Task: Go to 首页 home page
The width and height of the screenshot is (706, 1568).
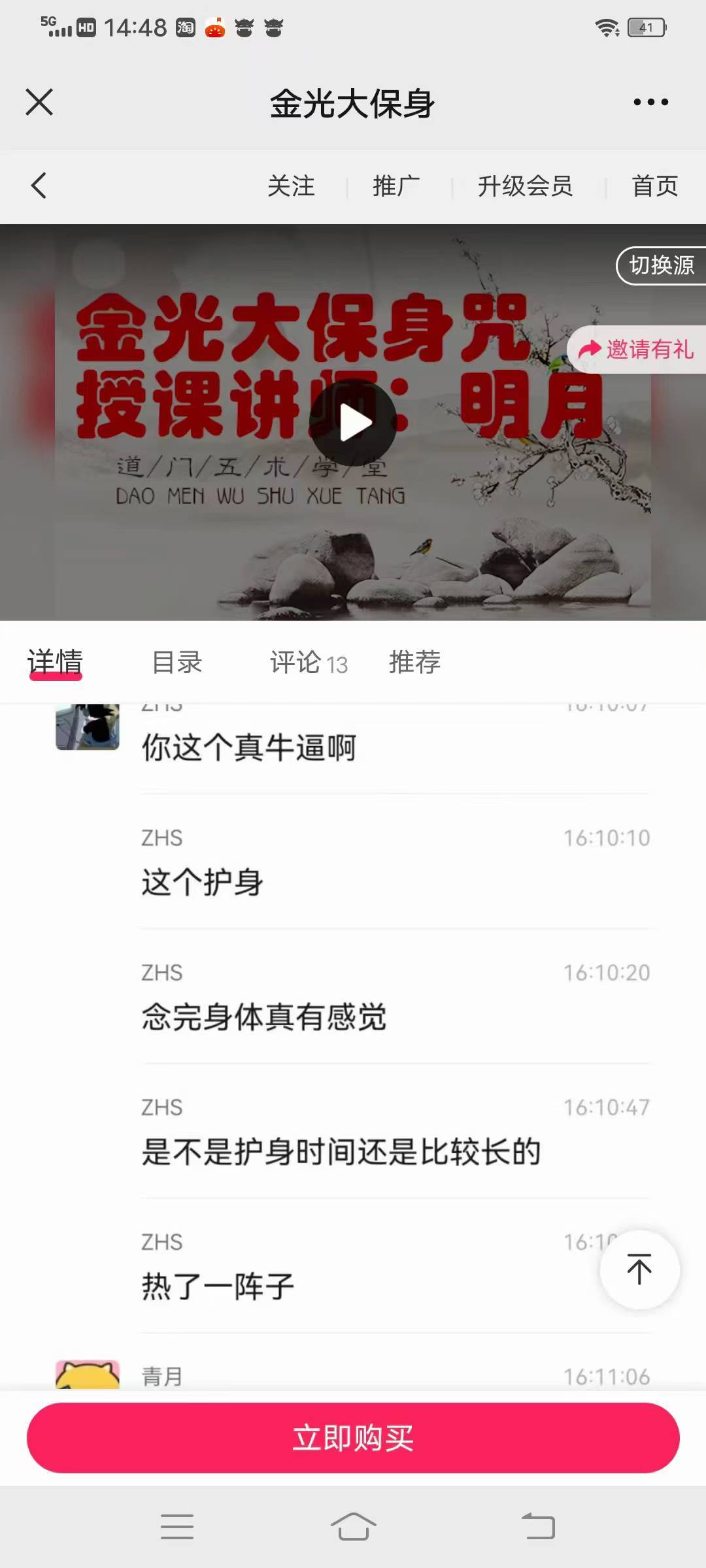Action: point(654,186)
